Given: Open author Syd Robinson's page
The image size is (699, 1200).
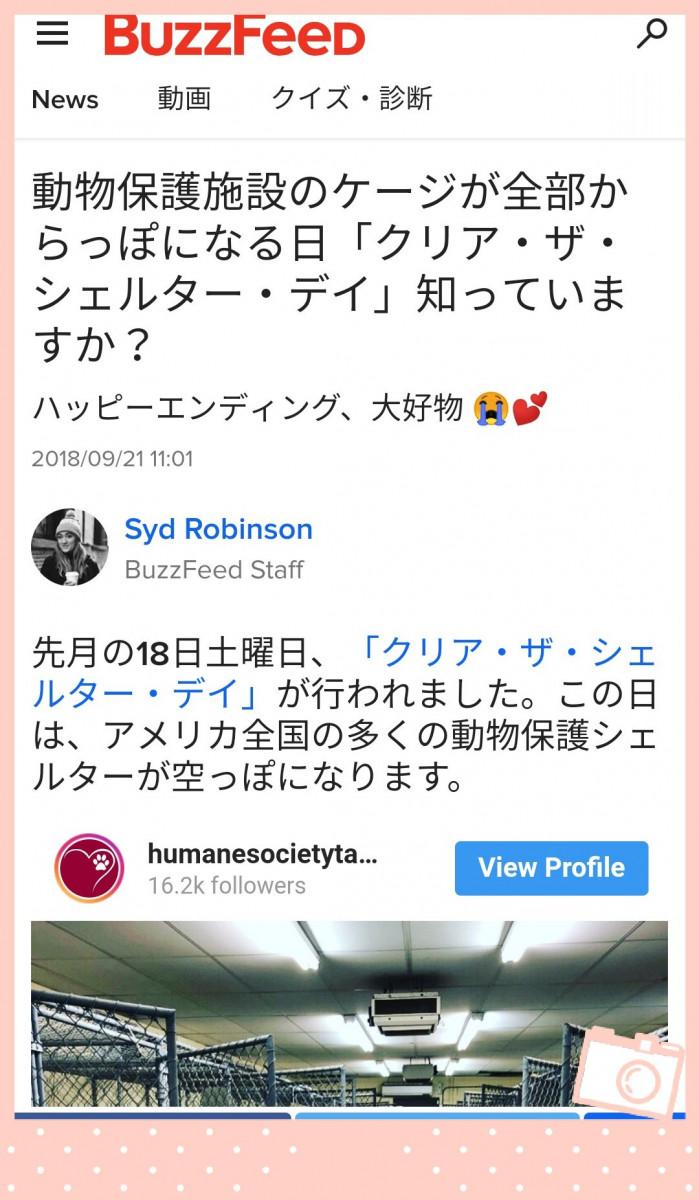Looking at the screenshot, I should pyautogui.click(x=218, y=529).
